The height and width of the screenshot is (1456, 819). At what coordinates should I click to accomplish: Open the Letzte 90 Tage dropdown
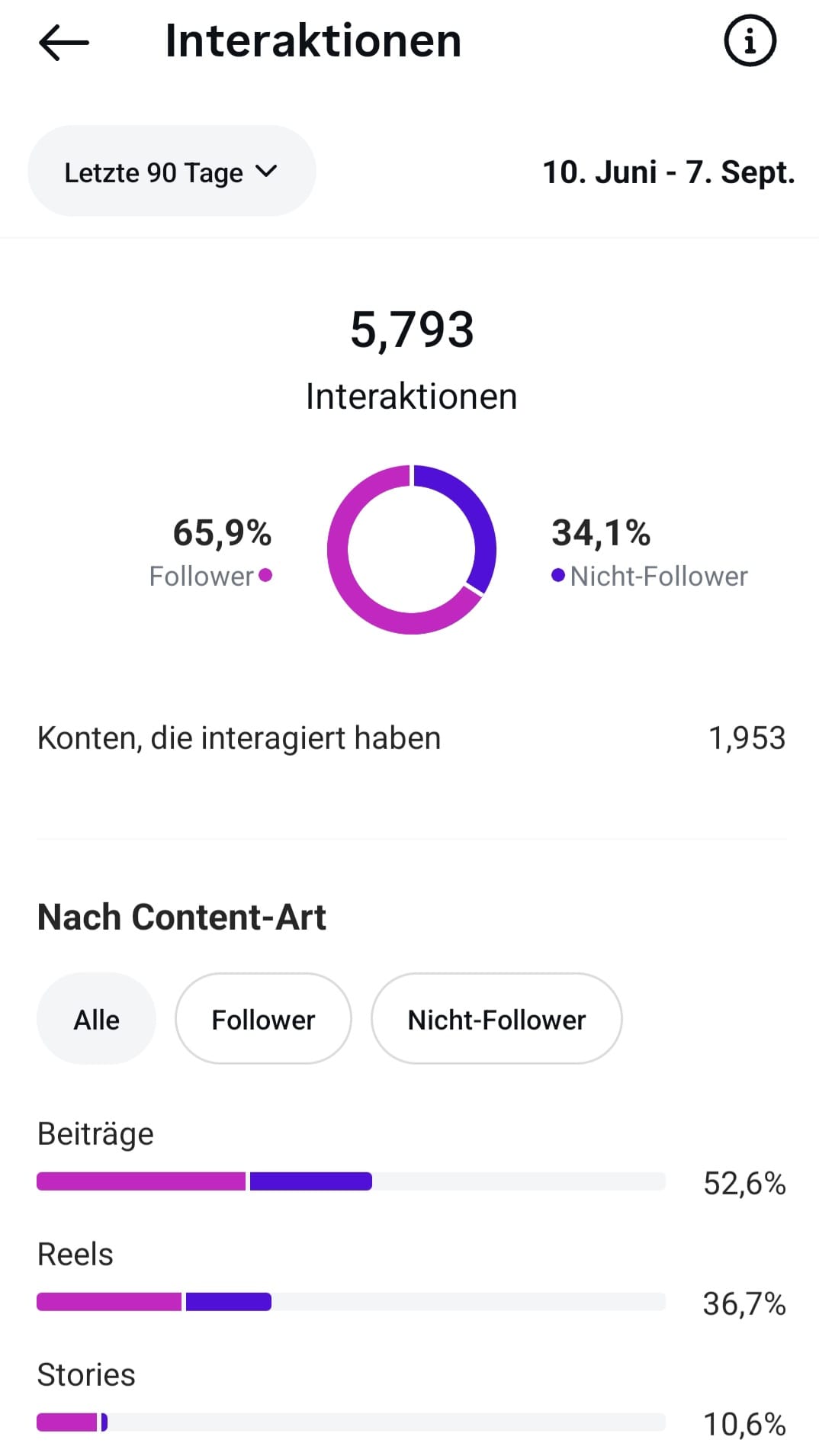[172, 172]
